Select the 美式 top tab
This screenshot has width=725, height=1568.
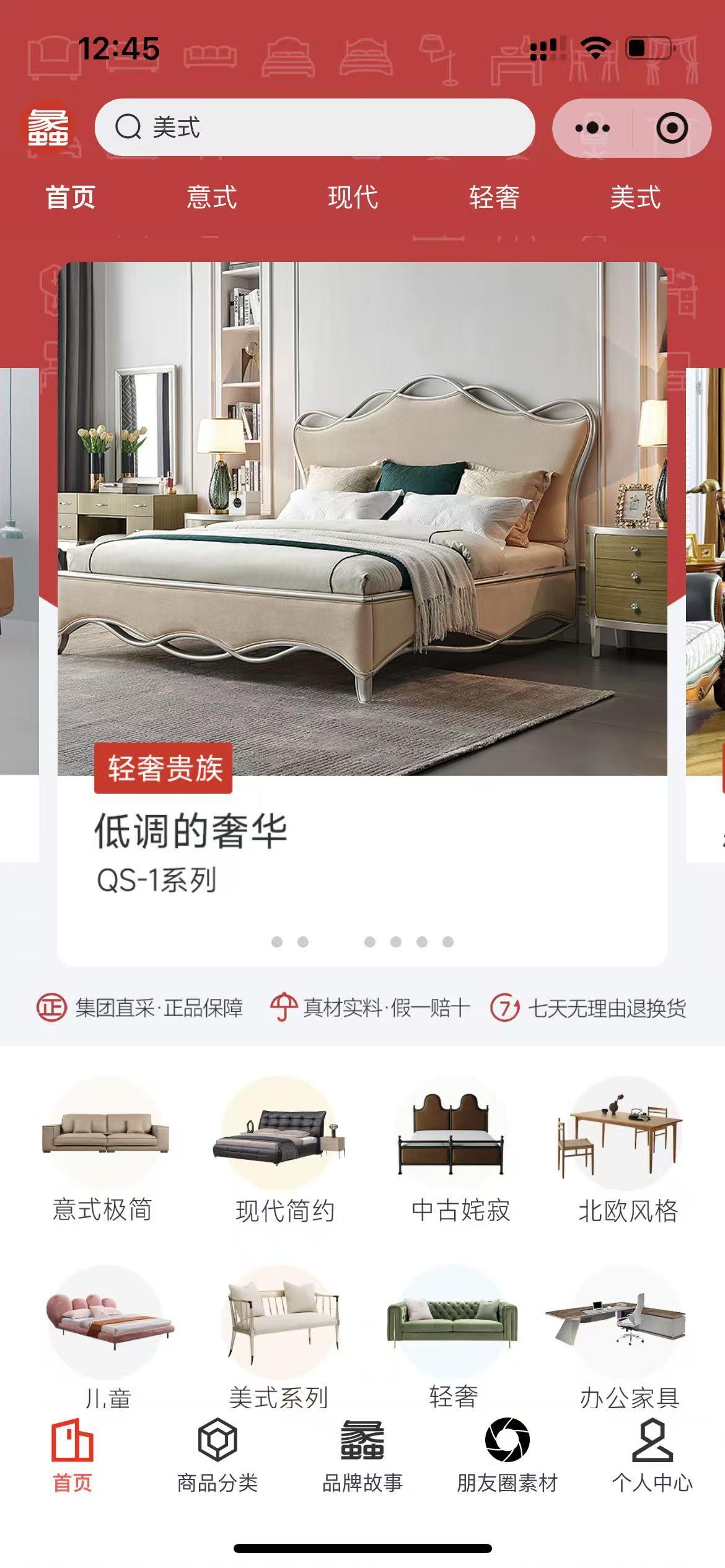(635, 198)
